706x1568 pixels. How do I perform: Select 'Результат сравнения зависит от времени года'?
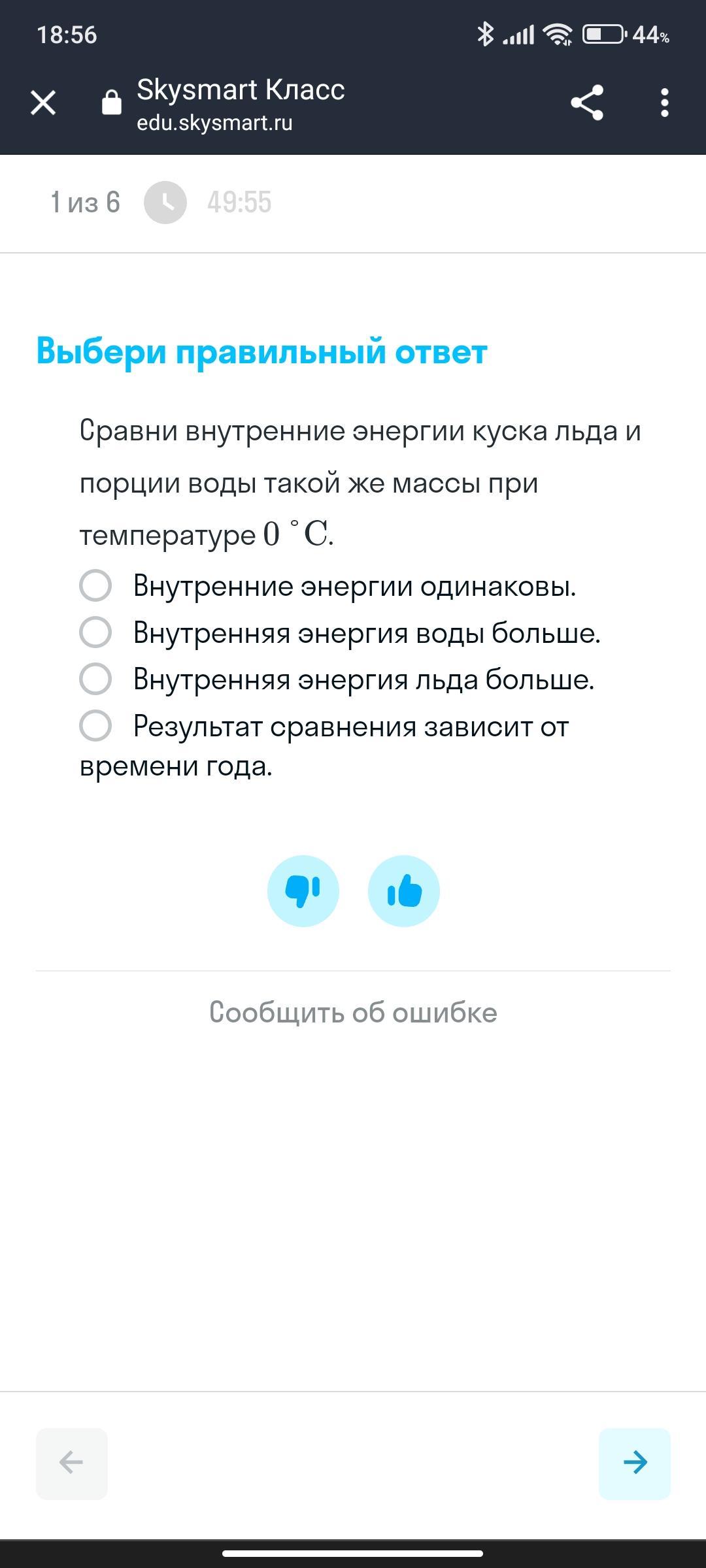point(95,726)
